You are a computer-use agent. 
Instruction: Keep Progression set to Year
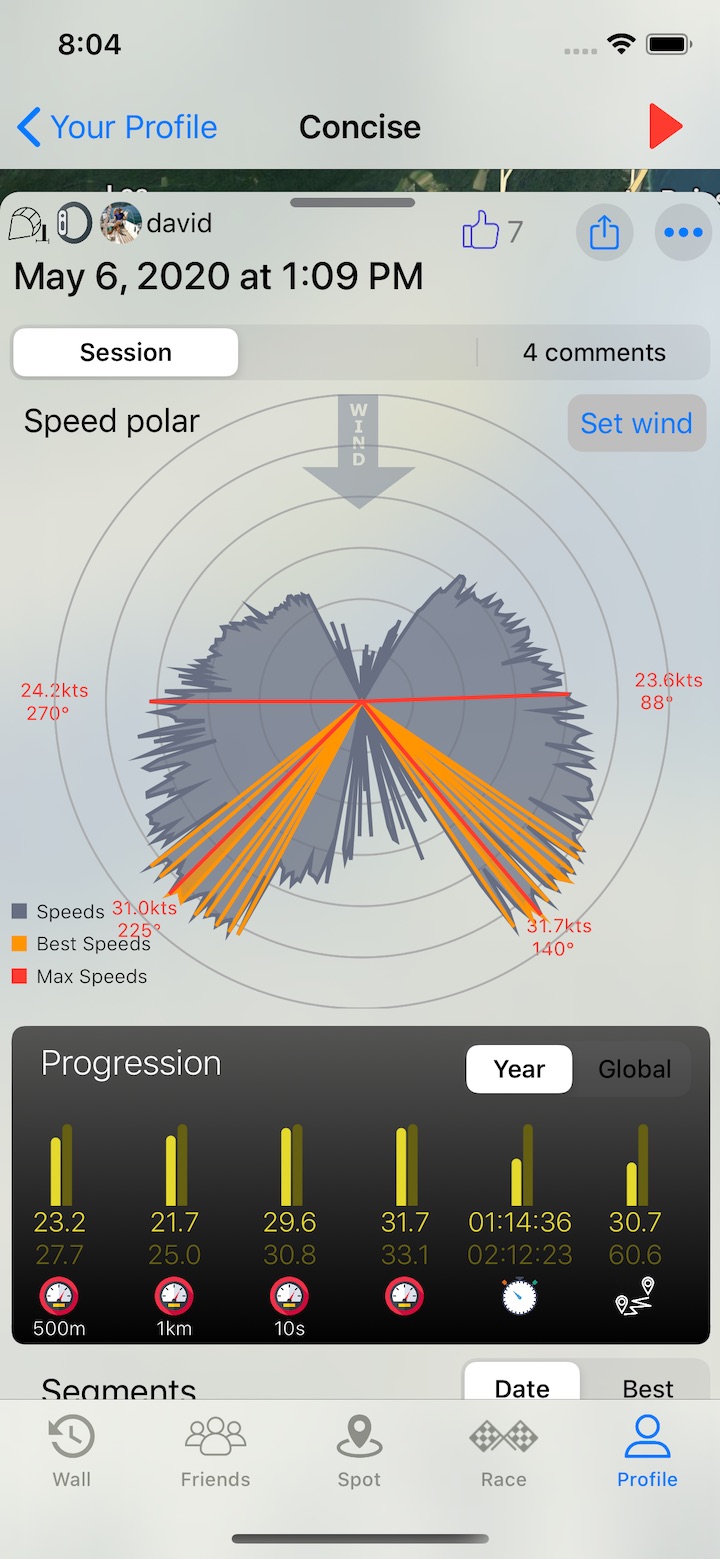519,1069
